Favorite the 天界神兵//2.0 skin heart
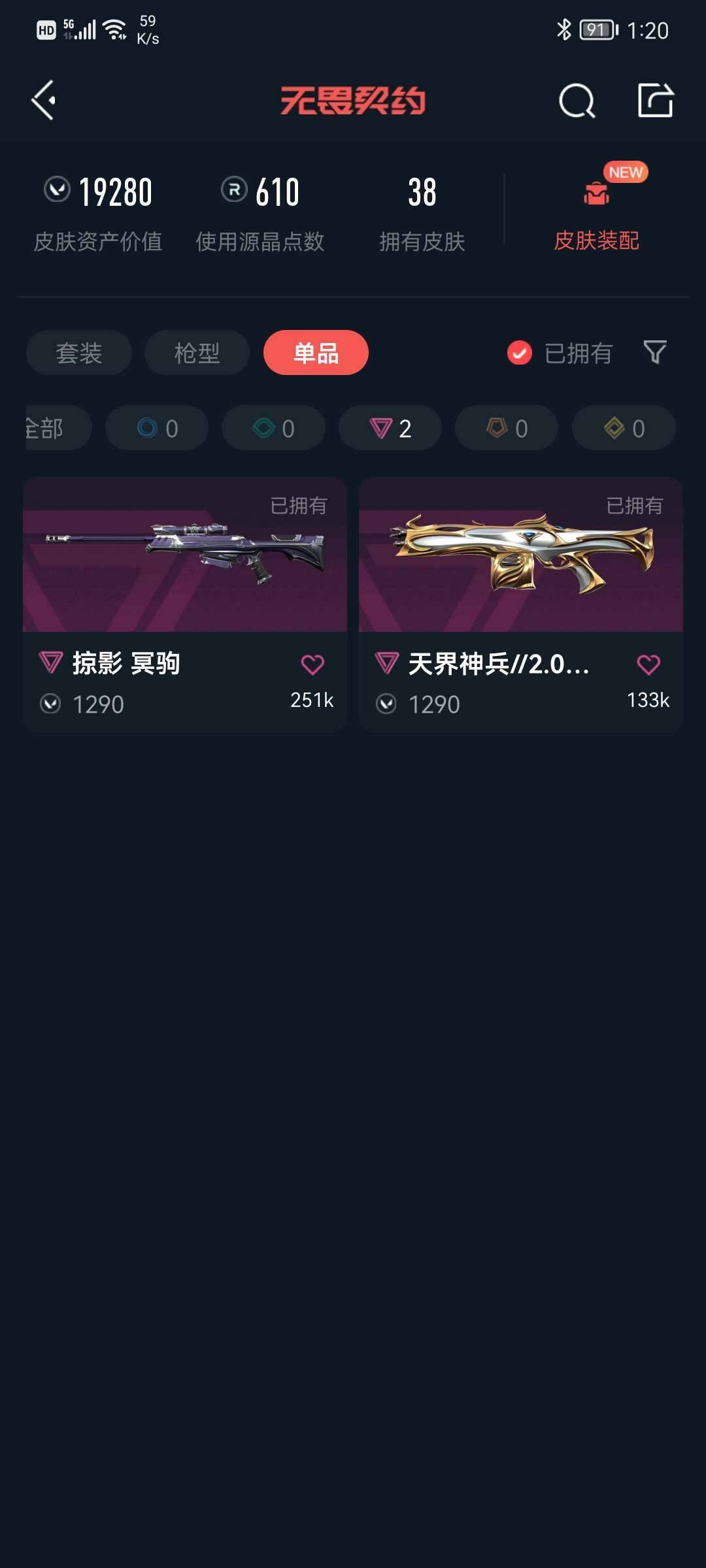 (648, 664)
